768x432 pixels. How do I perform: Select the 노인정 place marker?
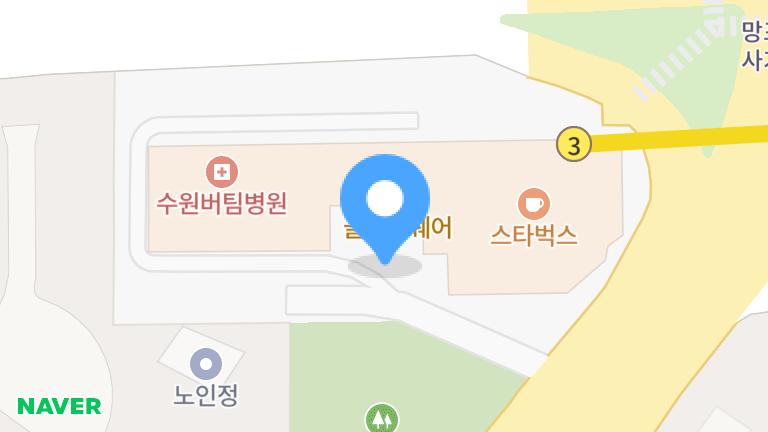tap(206, 364)
